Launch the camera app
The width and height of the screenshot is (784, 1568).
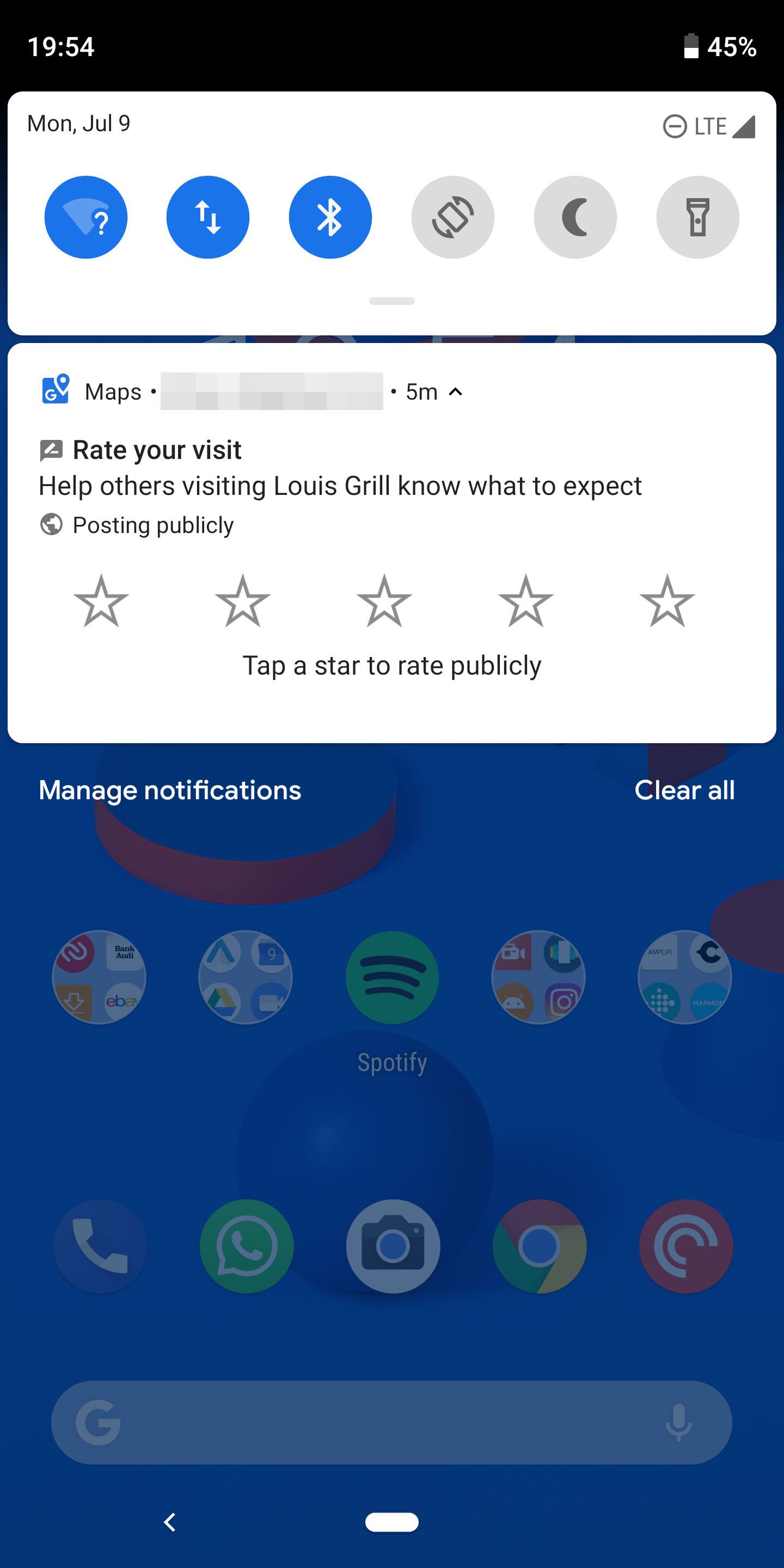point(392,1247)
